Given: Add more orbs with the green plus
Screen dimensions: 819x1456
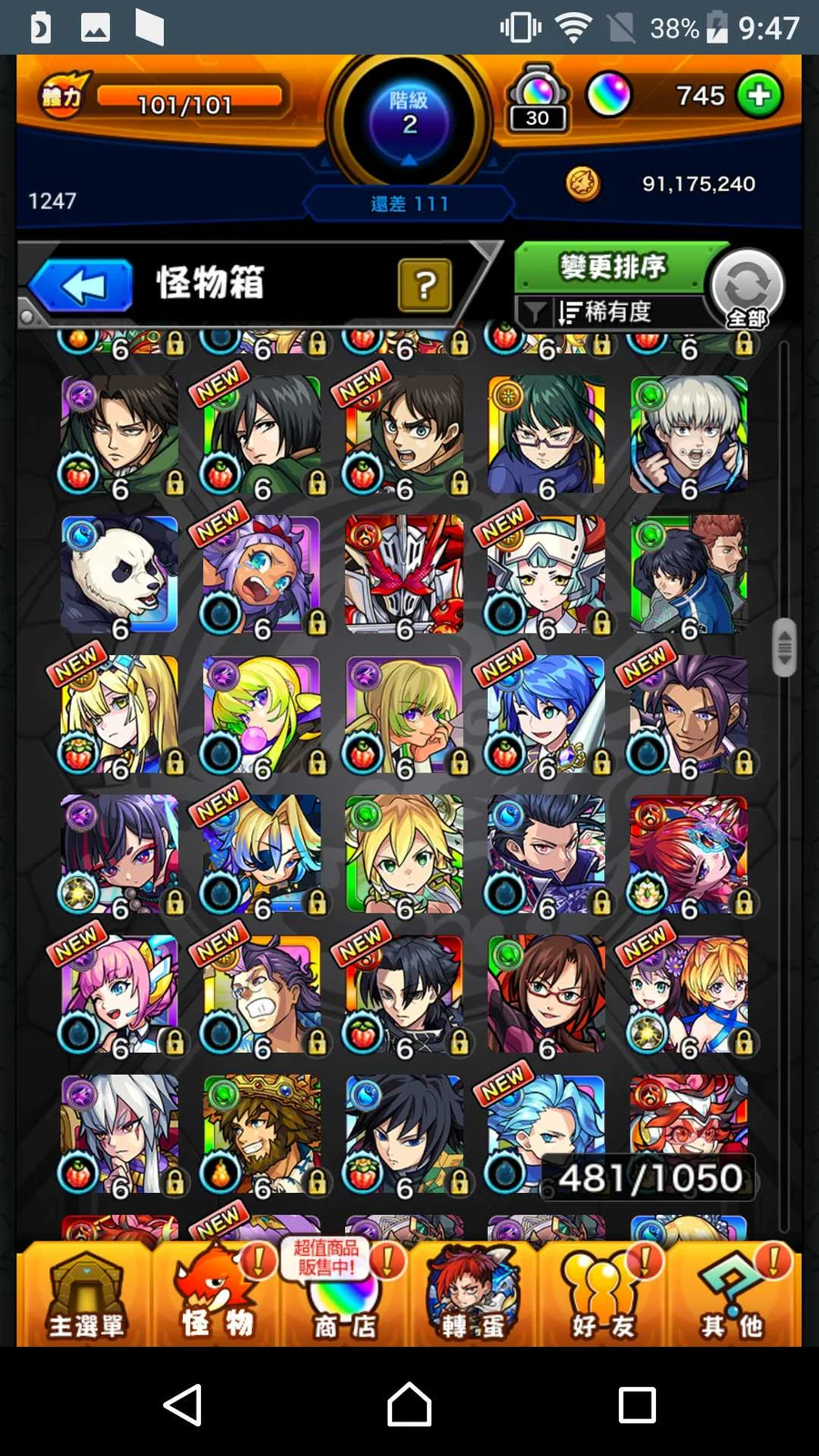Looking at the screenshot, I should 759,96.
